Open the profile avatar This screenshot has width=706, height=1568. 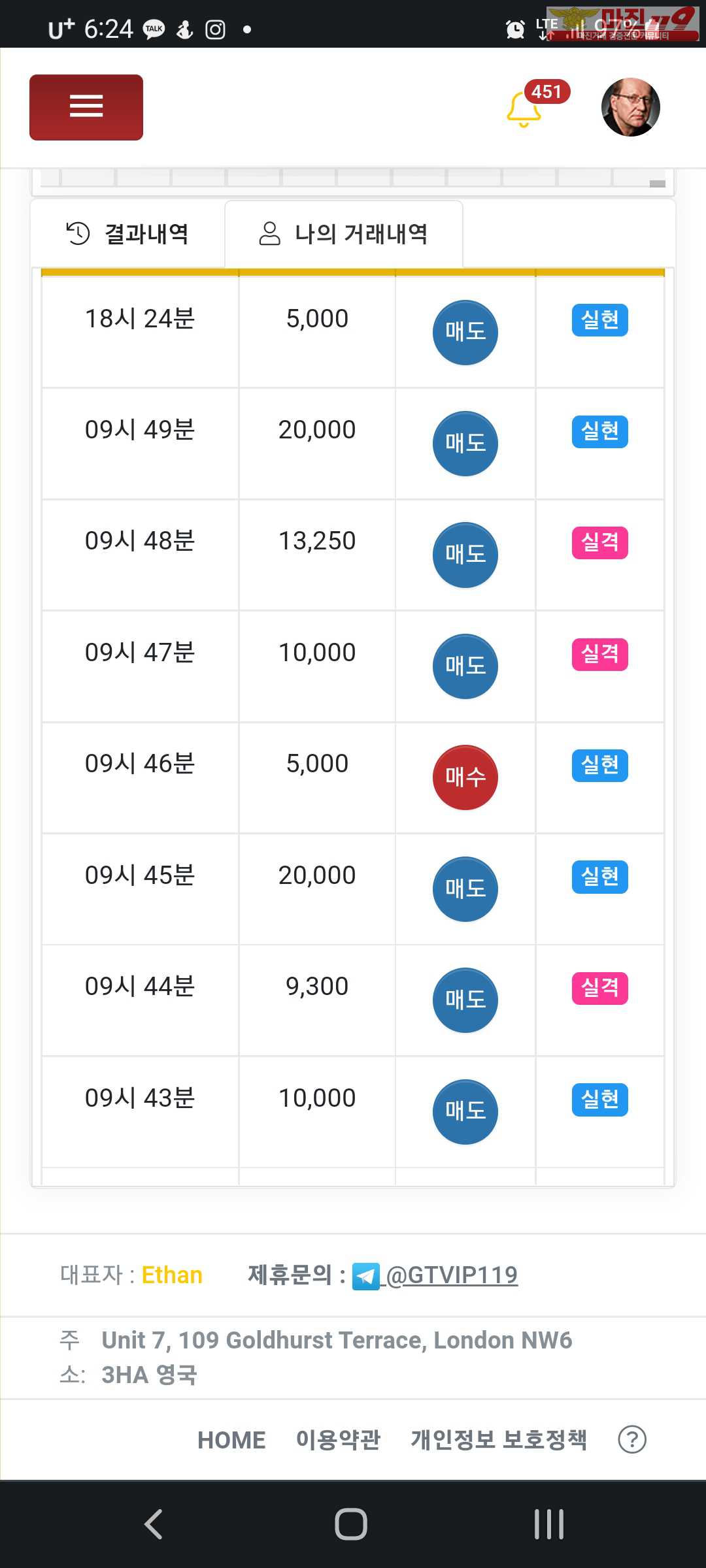(630, 108)
